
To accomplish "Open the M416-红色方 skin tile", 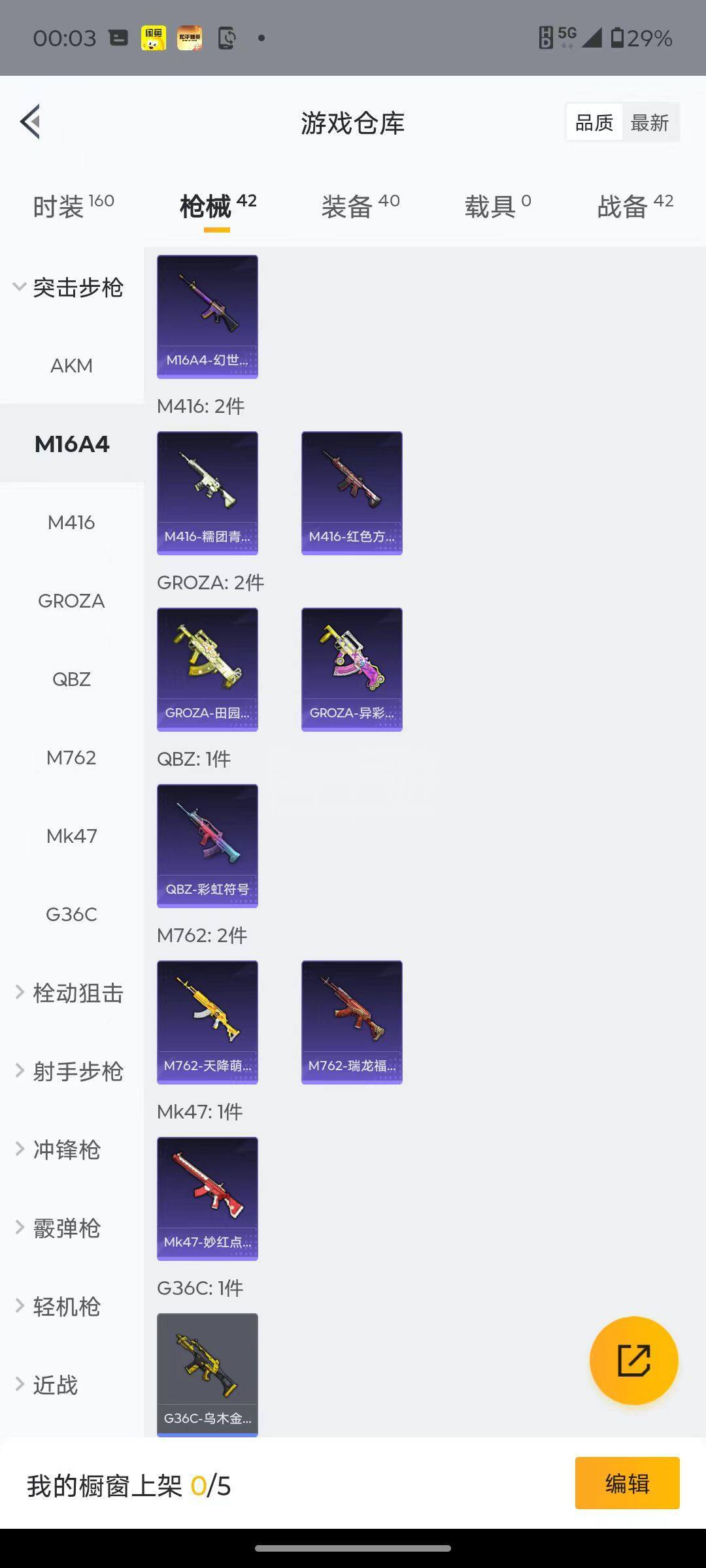I will click(x=352, y=493).
